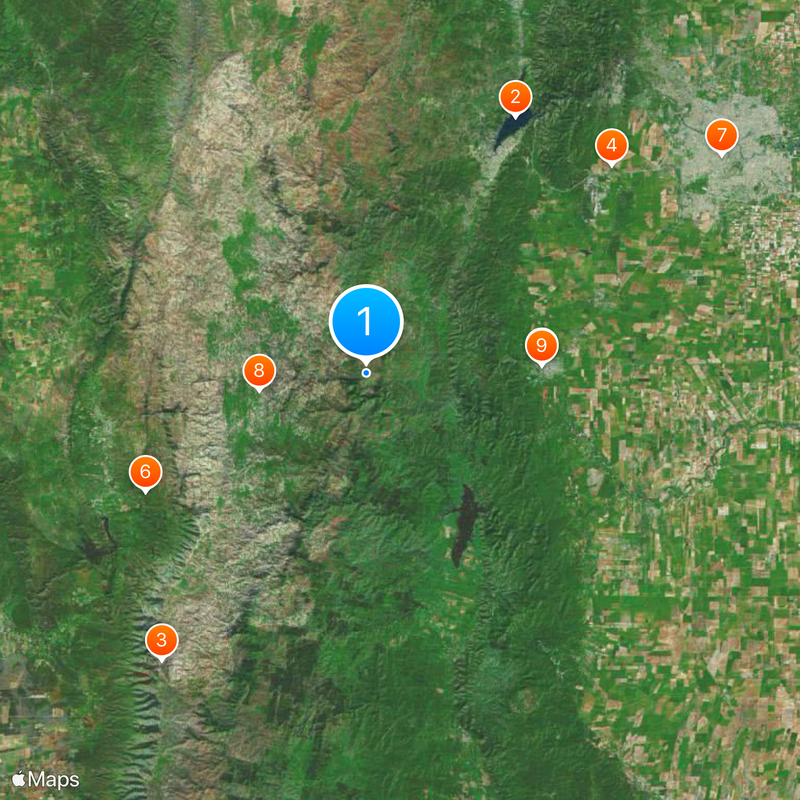The width and height of the screenshot is (800, 800).
Task: Open orange pin number 7
Action: coord(721,135)
